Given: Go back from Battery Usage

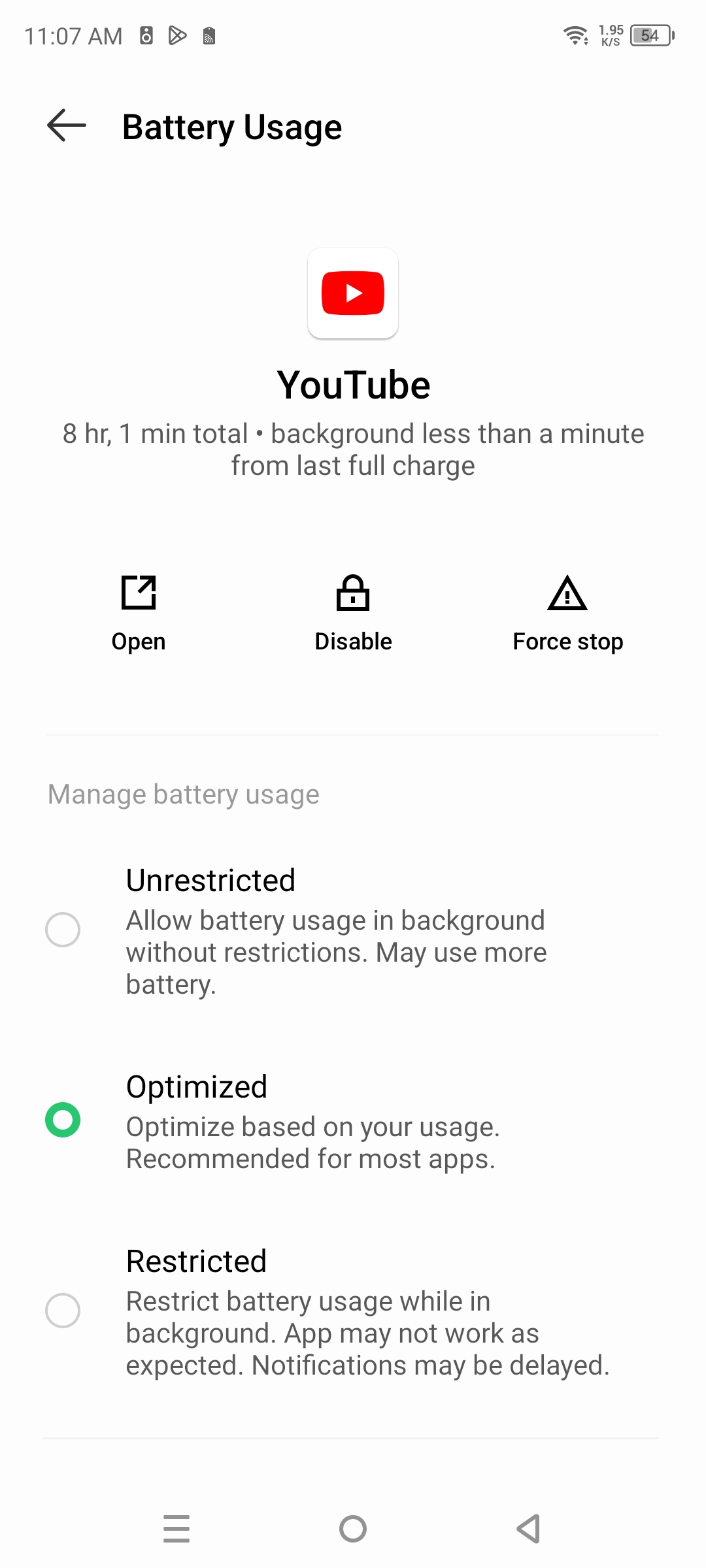Looking at the screenshot, I should tap(67, 125).
